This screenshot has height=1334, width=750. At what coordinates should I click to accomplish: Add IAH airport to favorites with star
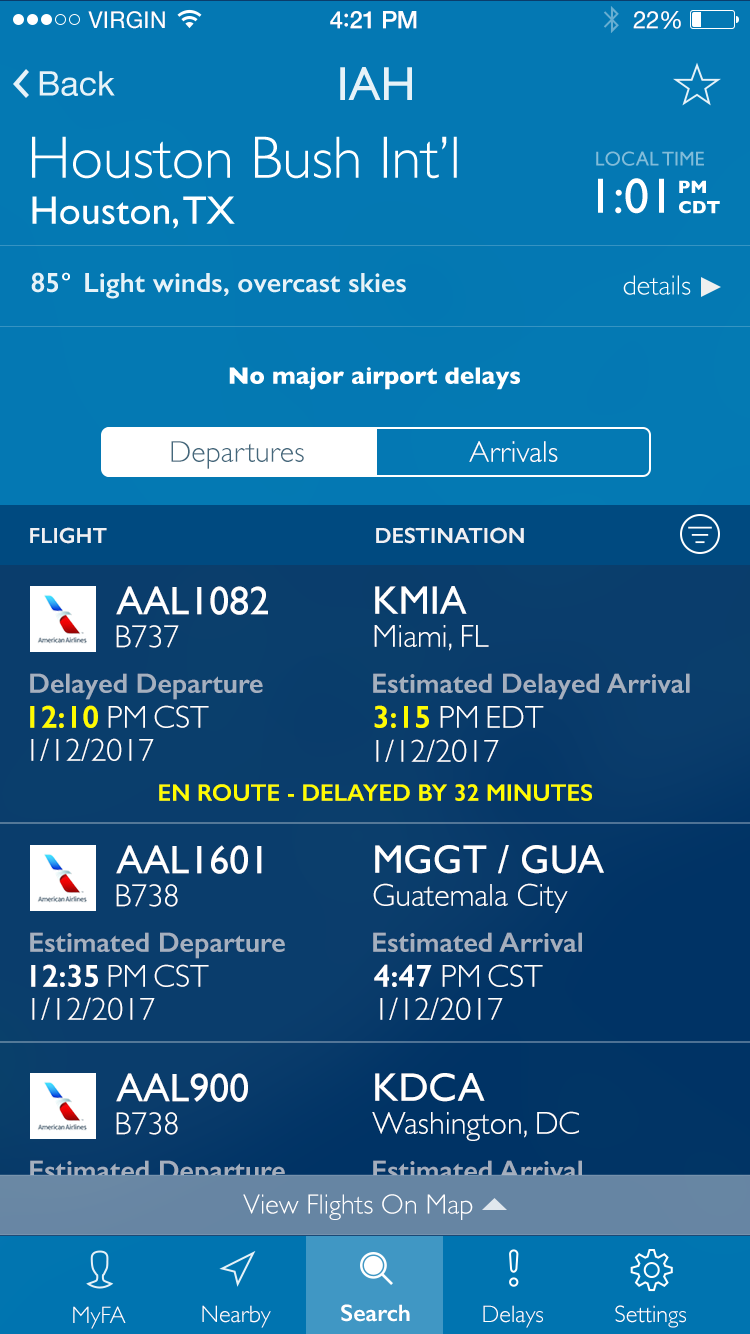pyautogui.click(x=697, y=85)
